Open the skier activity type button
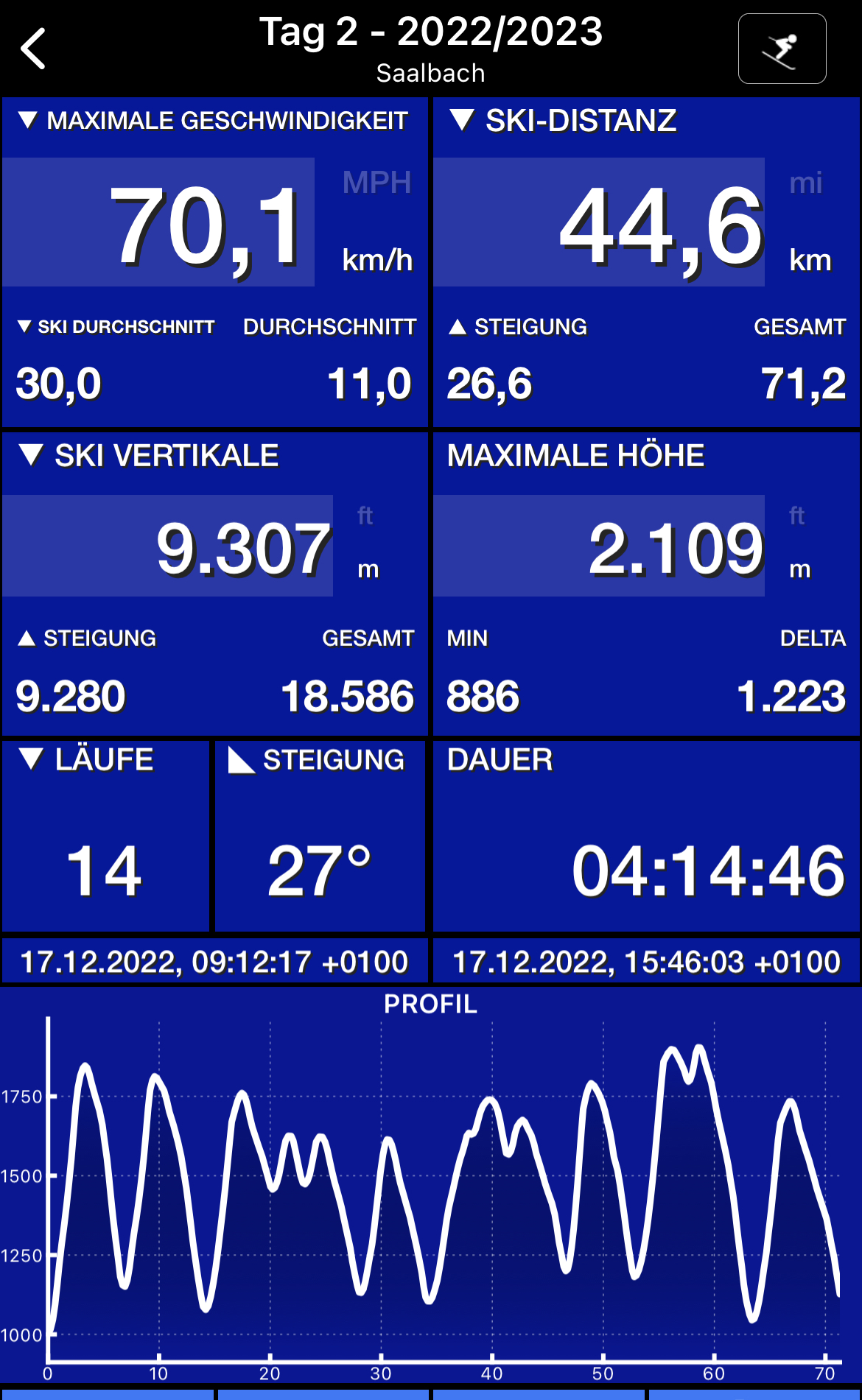 [782, 49]
